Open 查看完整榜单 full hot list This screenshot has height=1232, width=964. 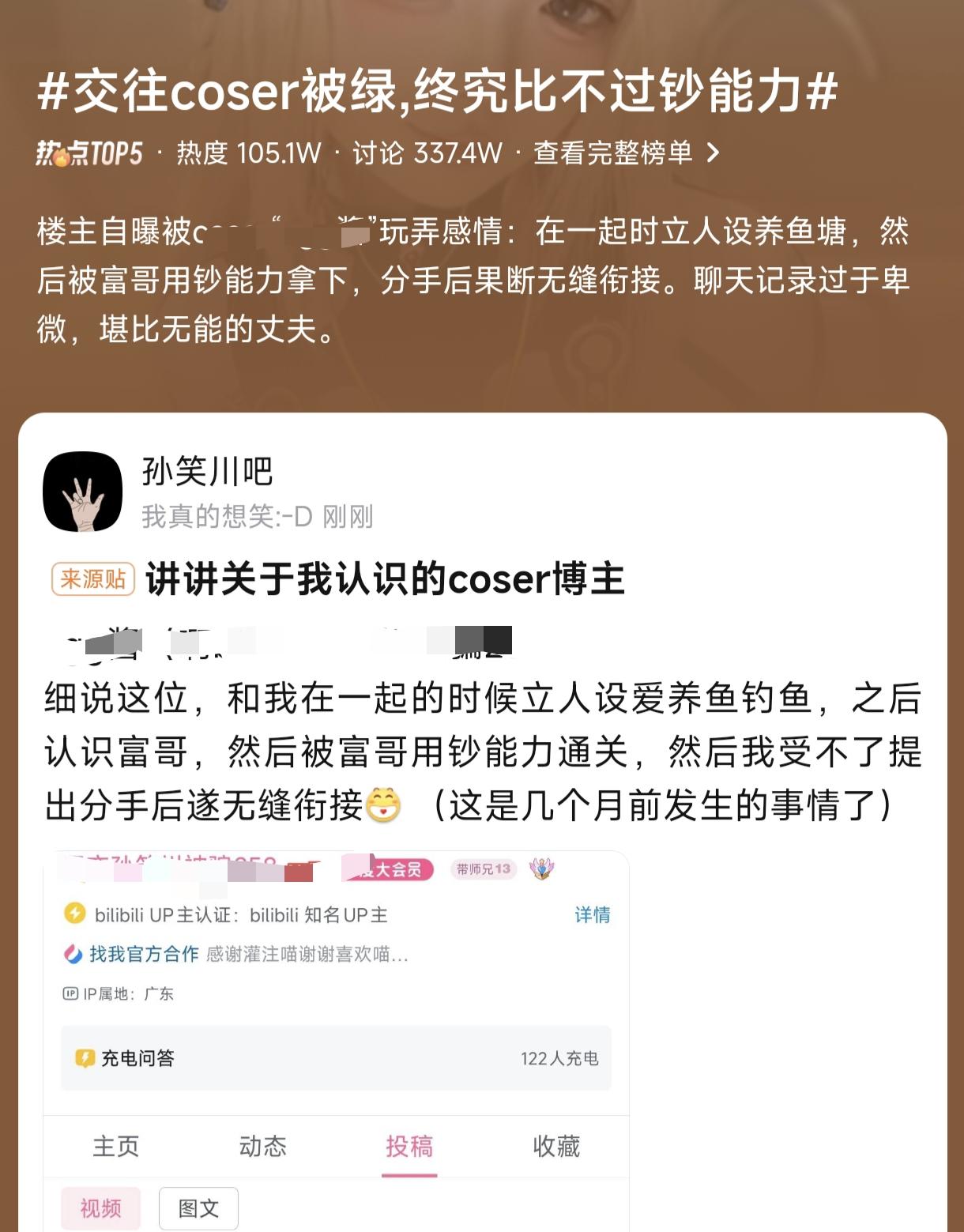(626, 153)
